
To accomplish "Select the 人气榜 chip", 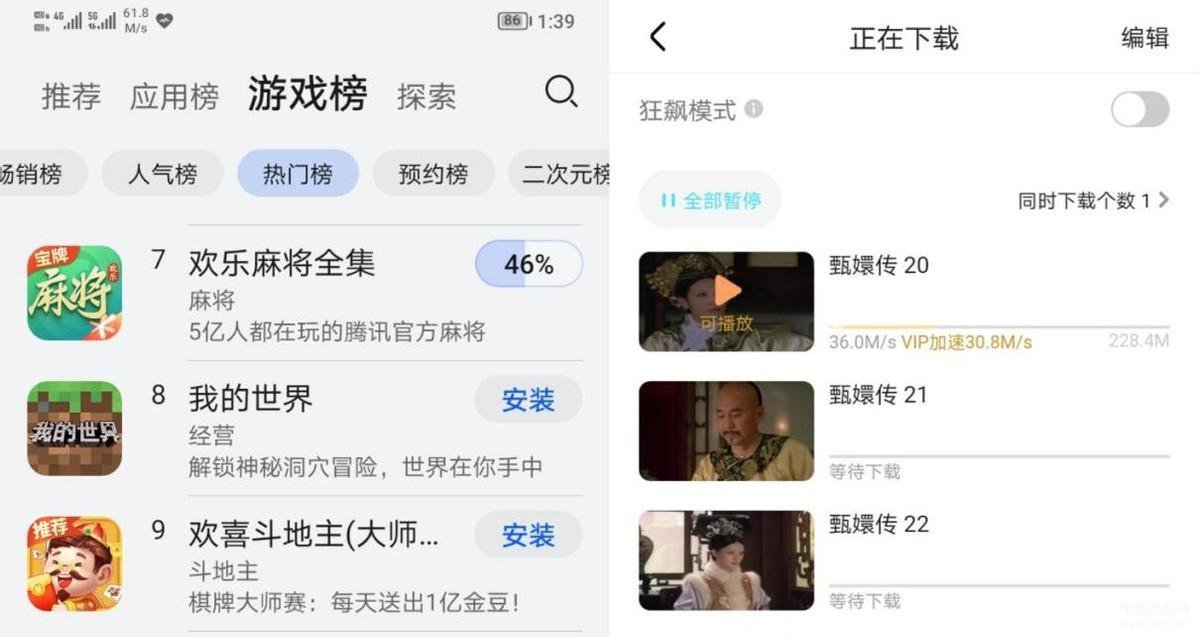I will point(163,174).
